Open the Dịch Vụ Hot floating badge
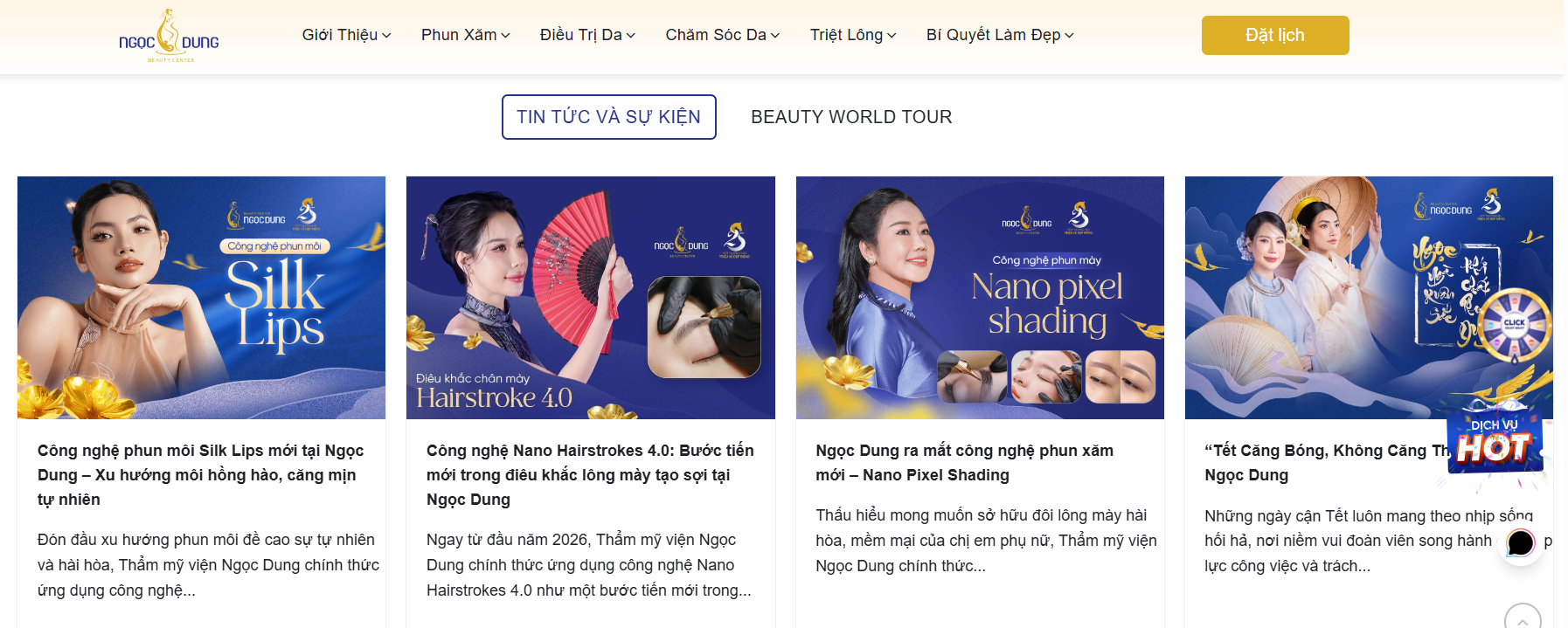Screen dimensions: 1568x628 point(1494,441)
